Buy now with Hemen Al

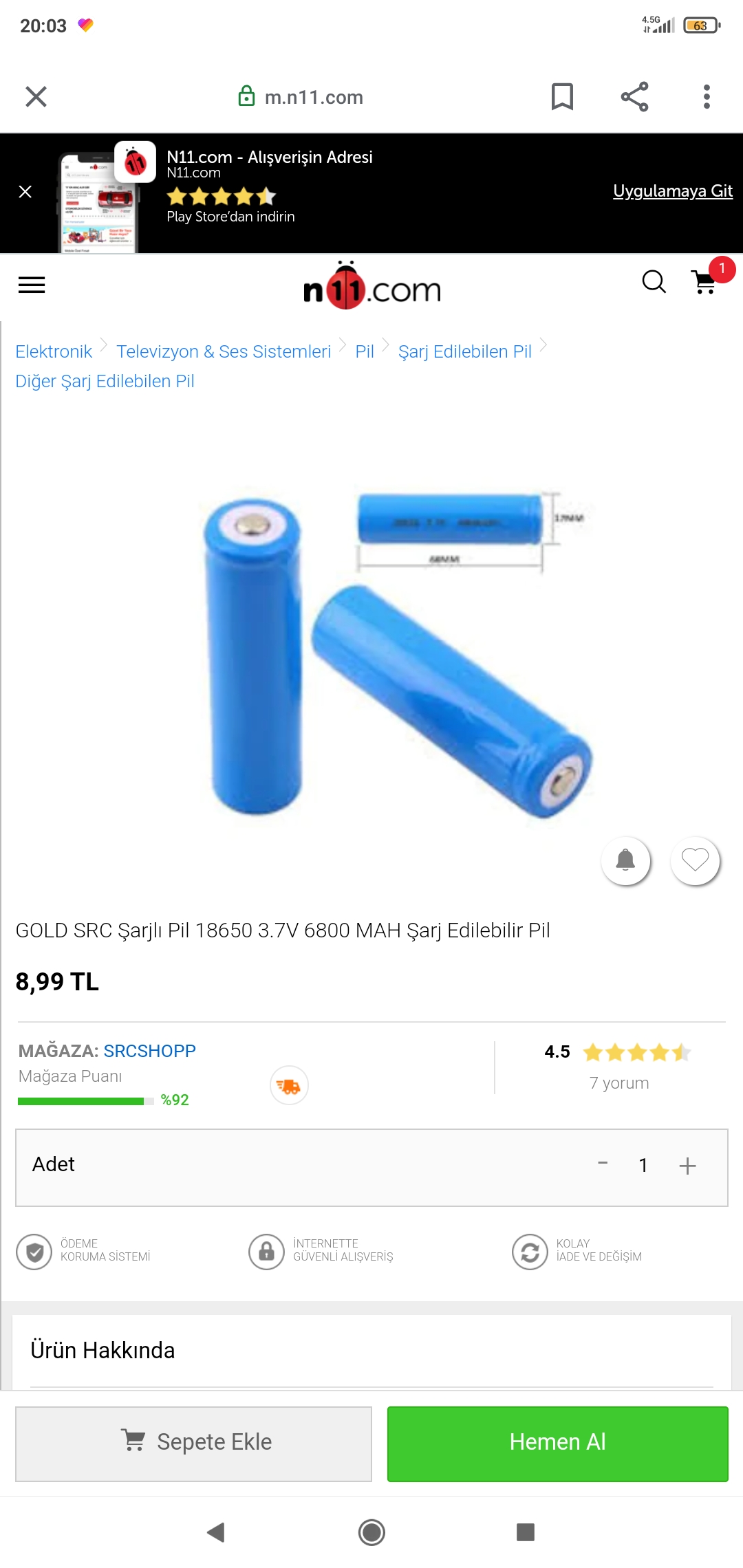click(557, 1443)
